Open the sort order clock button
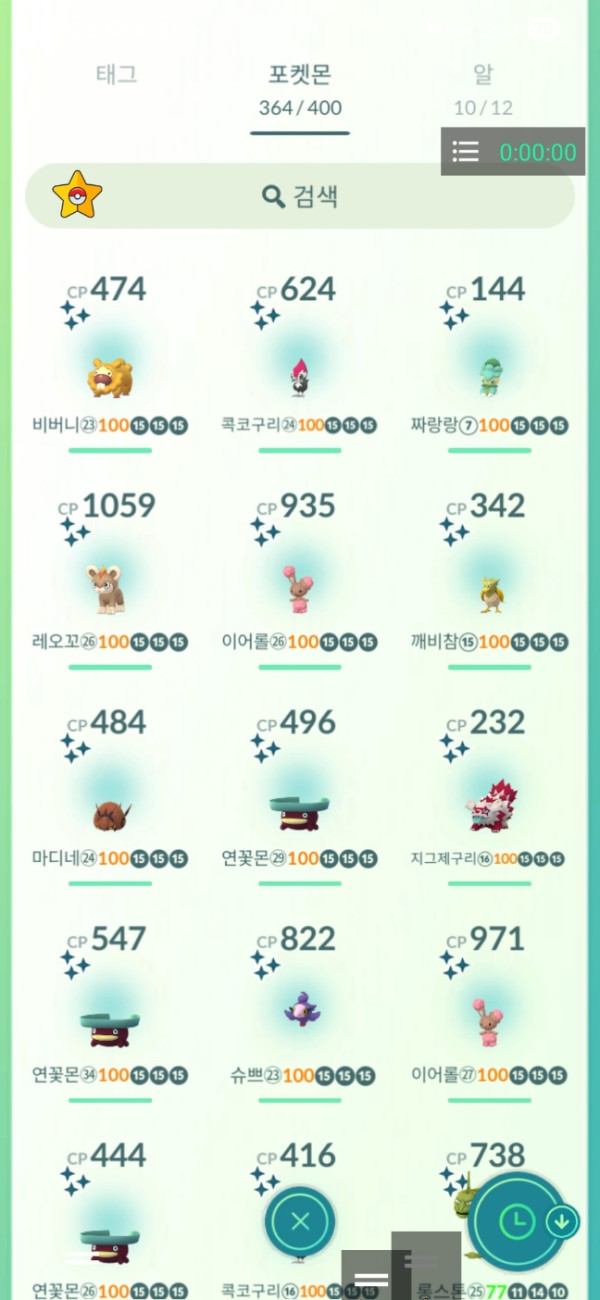600x1300 pixels. click(517, 1221)
